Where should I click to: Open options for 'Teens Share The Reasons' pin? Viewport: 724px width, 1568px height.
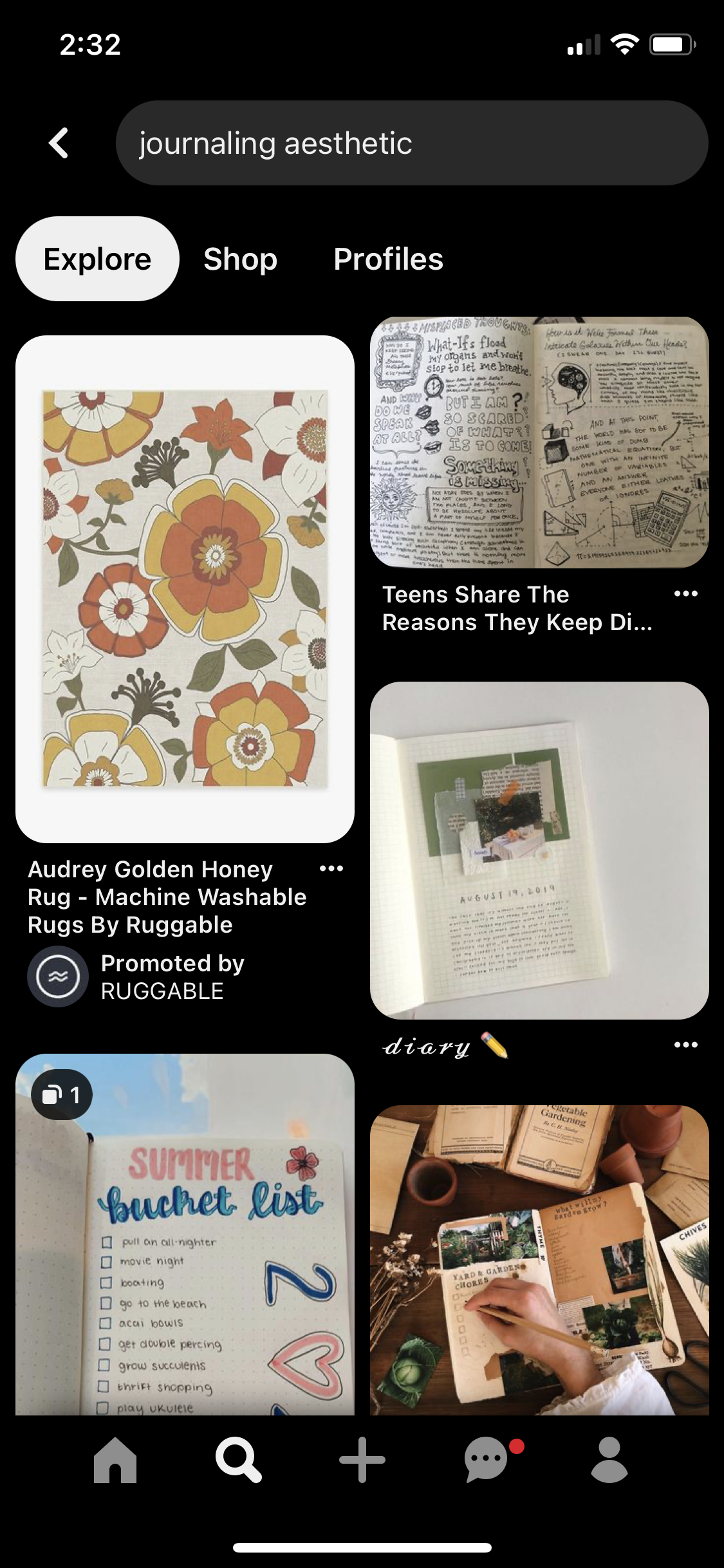point(685,593)
